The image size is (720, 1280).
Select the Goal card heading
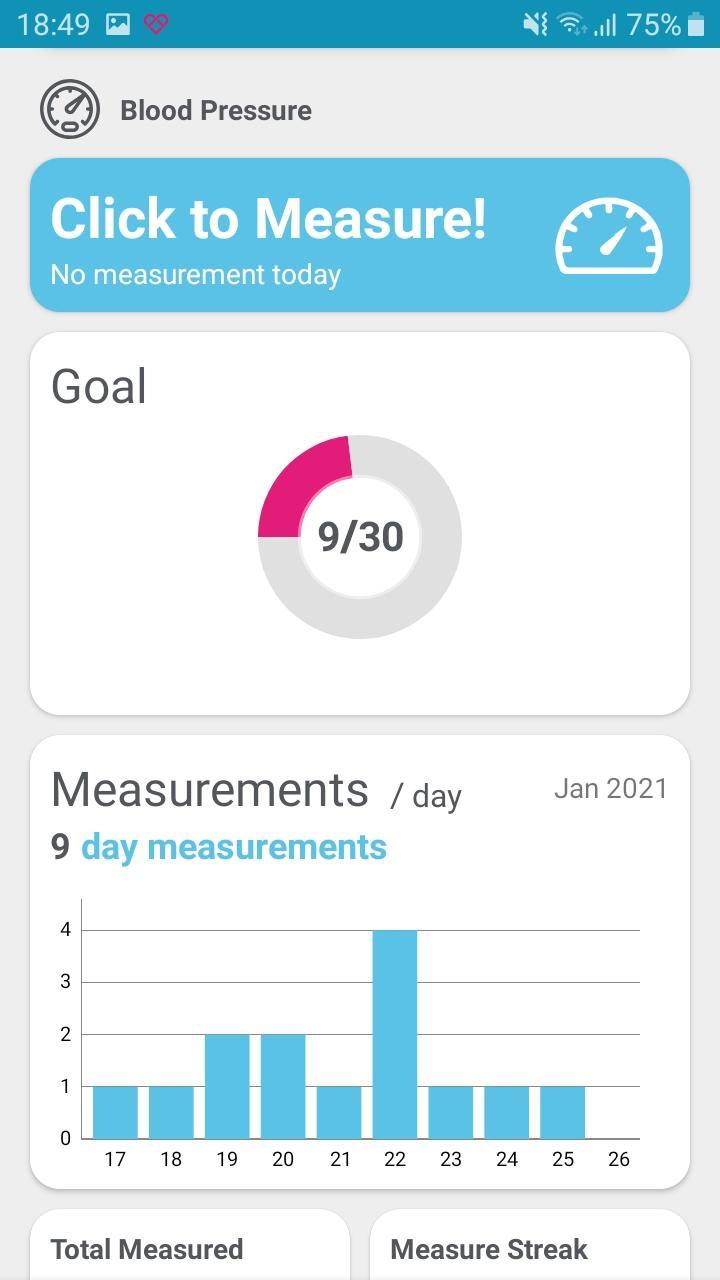(99, 385)
